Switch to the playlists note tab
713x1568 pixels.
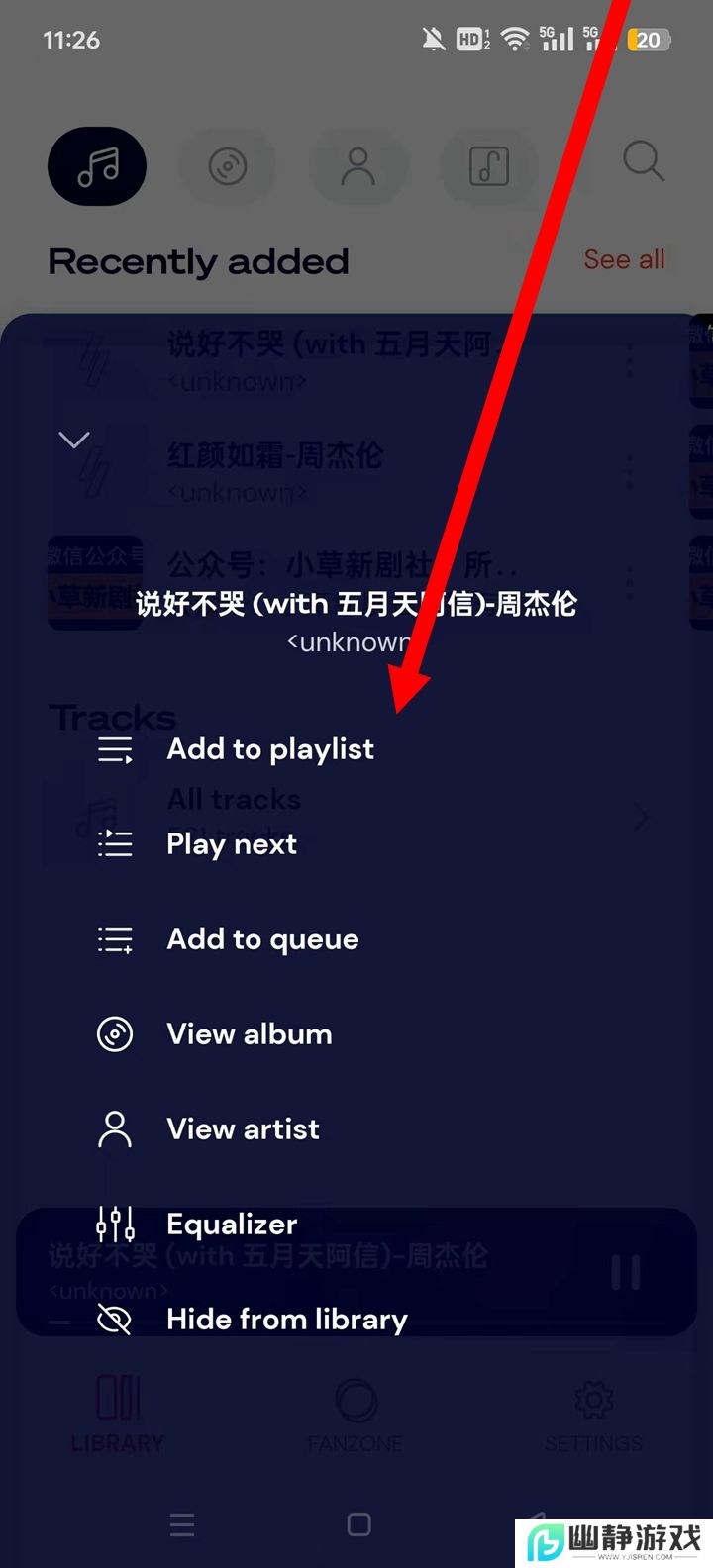(488, 166)
